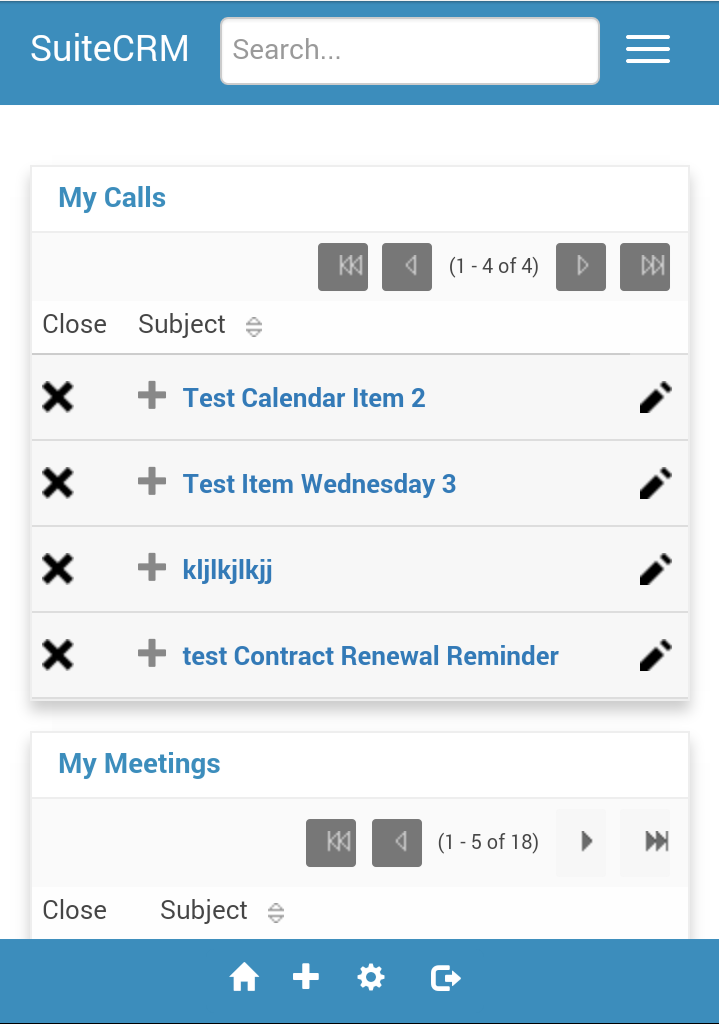Viewport: 719px width, 1024px height.
Task: Open the Test Calendar Item 2 call
Action: coord(304,398)
